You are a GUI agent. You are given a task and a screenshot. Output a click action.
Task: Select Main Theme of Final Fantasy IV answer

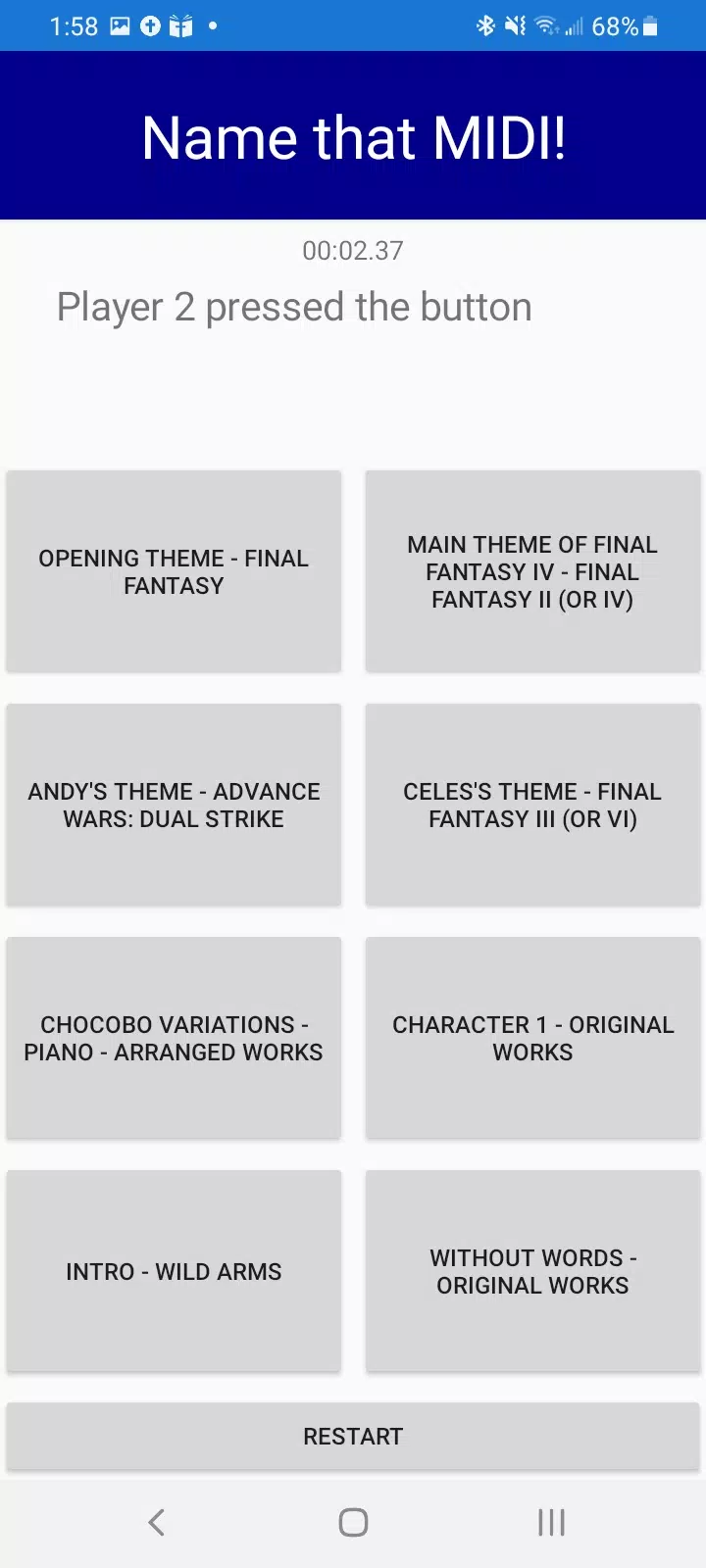click(532, 571)
